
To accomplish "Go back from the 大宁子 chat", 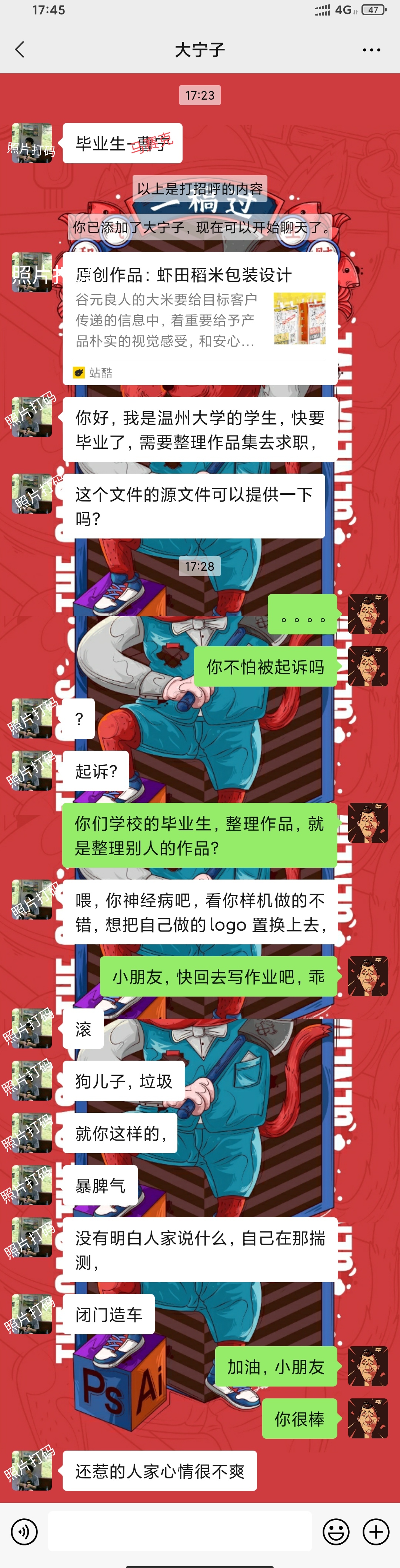I will [x=20, y=49].
